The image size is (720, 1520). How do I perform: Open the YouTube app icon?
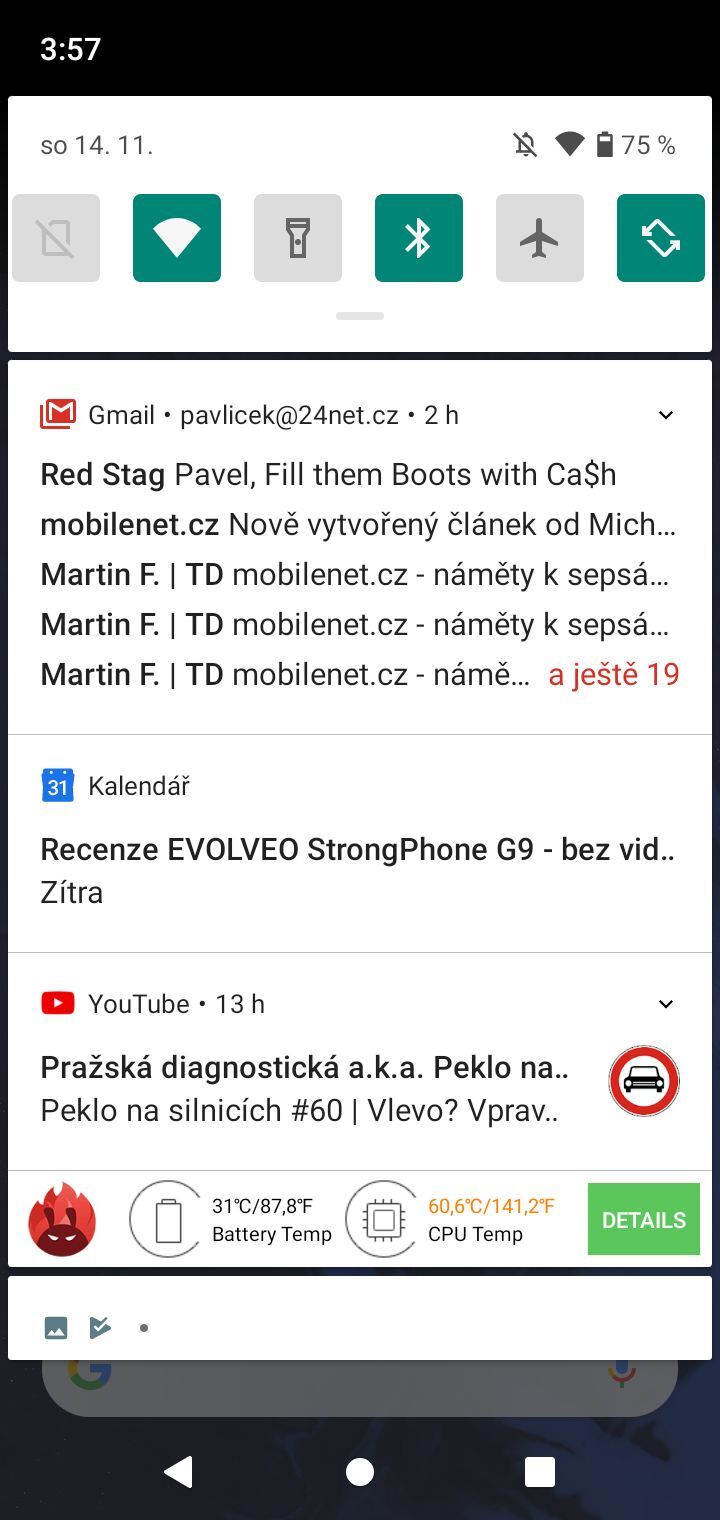click(58, 1003)
